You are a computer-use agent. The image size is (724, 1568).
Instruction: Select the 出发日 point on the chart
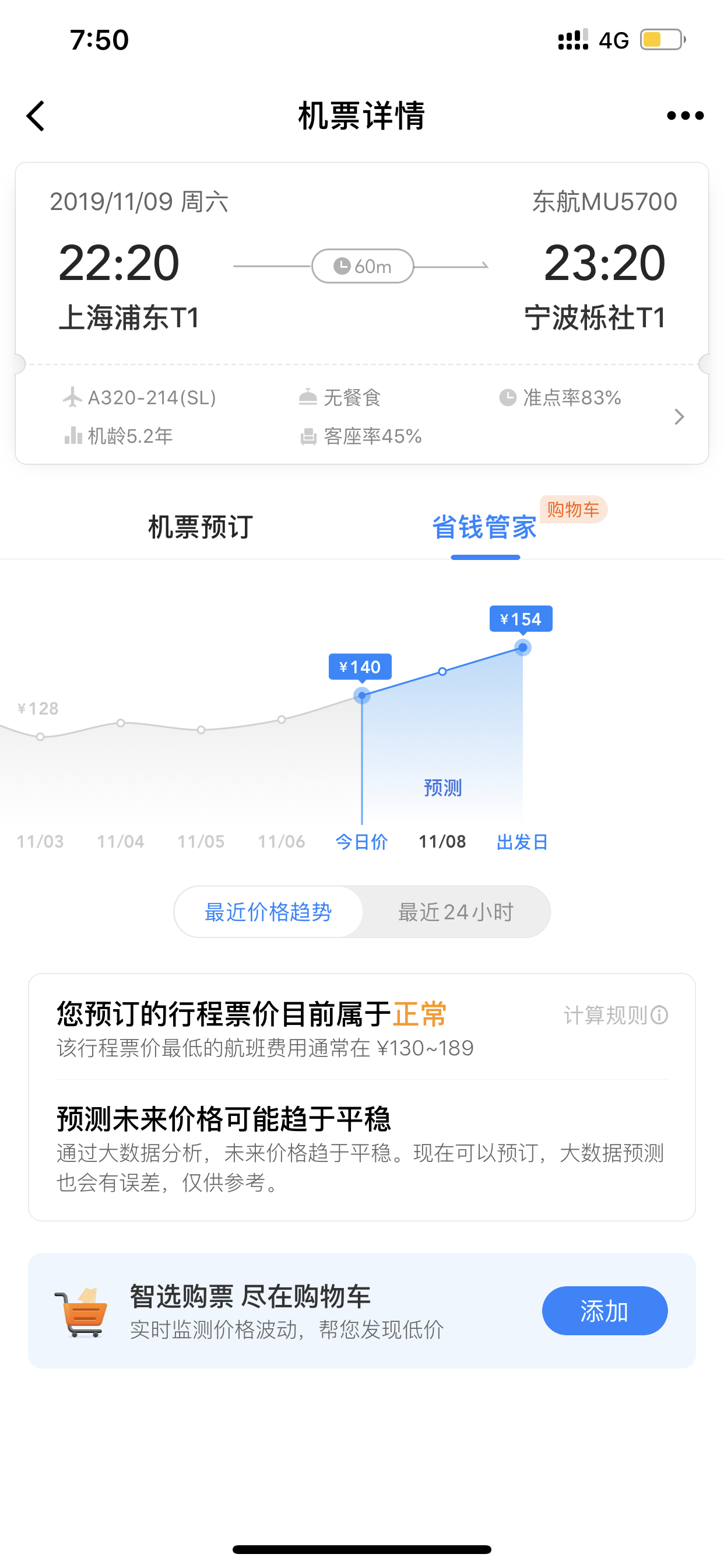pyautogui.click(x=523, y=647)
